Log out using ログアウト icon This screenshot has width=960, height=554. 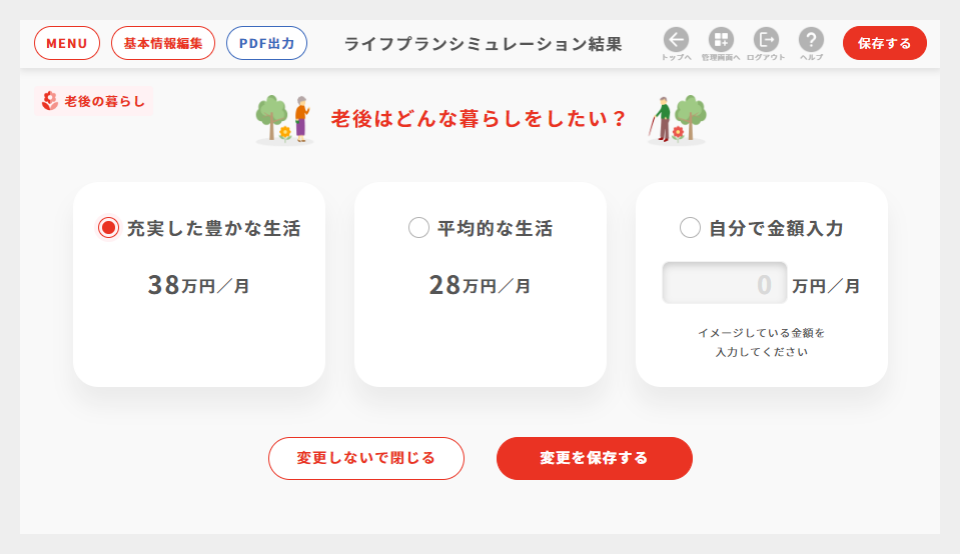point(766,41)
